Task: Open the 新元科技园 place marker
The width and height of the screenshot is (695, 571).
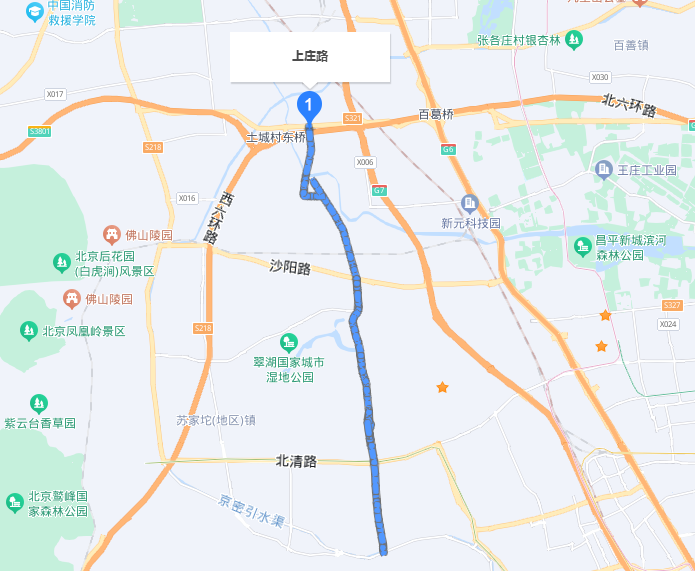Action: click(x=470, y=205)
